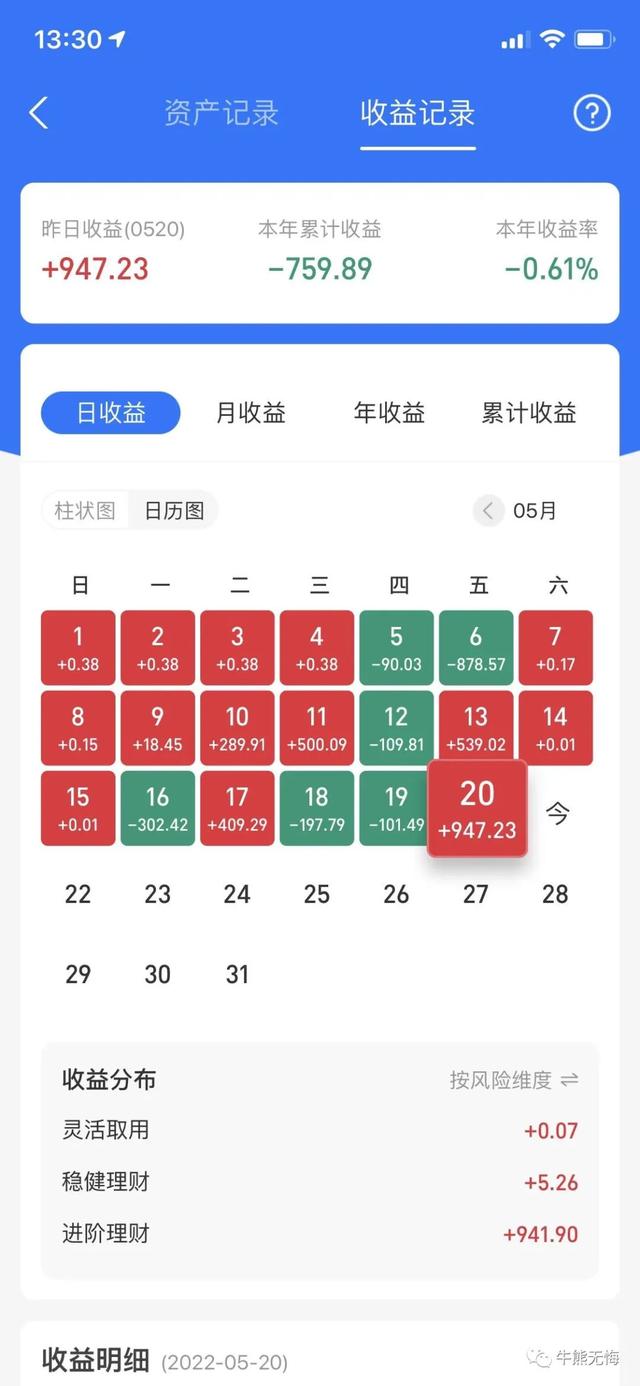
Task: Toggle 按风险维度 distribution dimension
Action: coord(514,1080)
